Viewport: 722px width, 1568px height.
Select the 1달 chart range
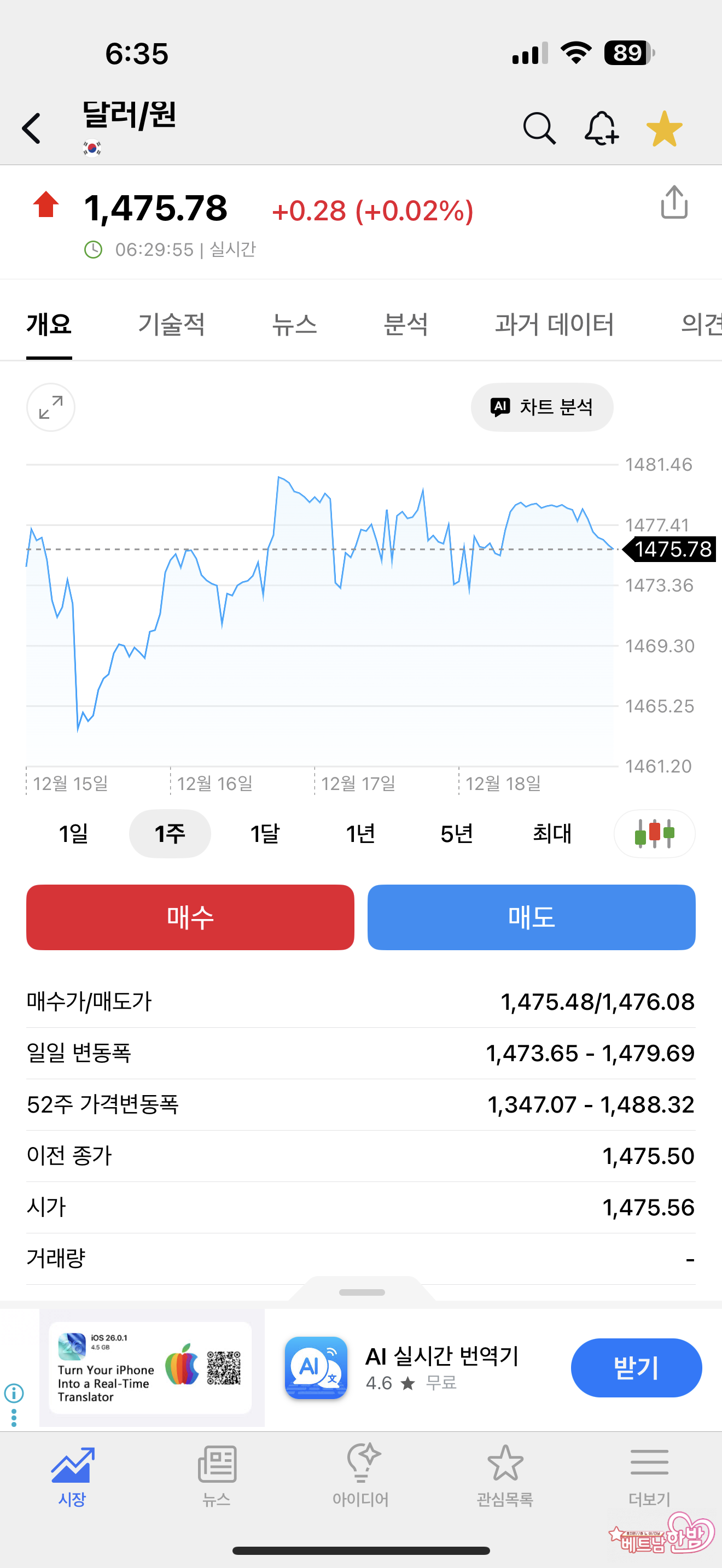(x=265, y=833)
